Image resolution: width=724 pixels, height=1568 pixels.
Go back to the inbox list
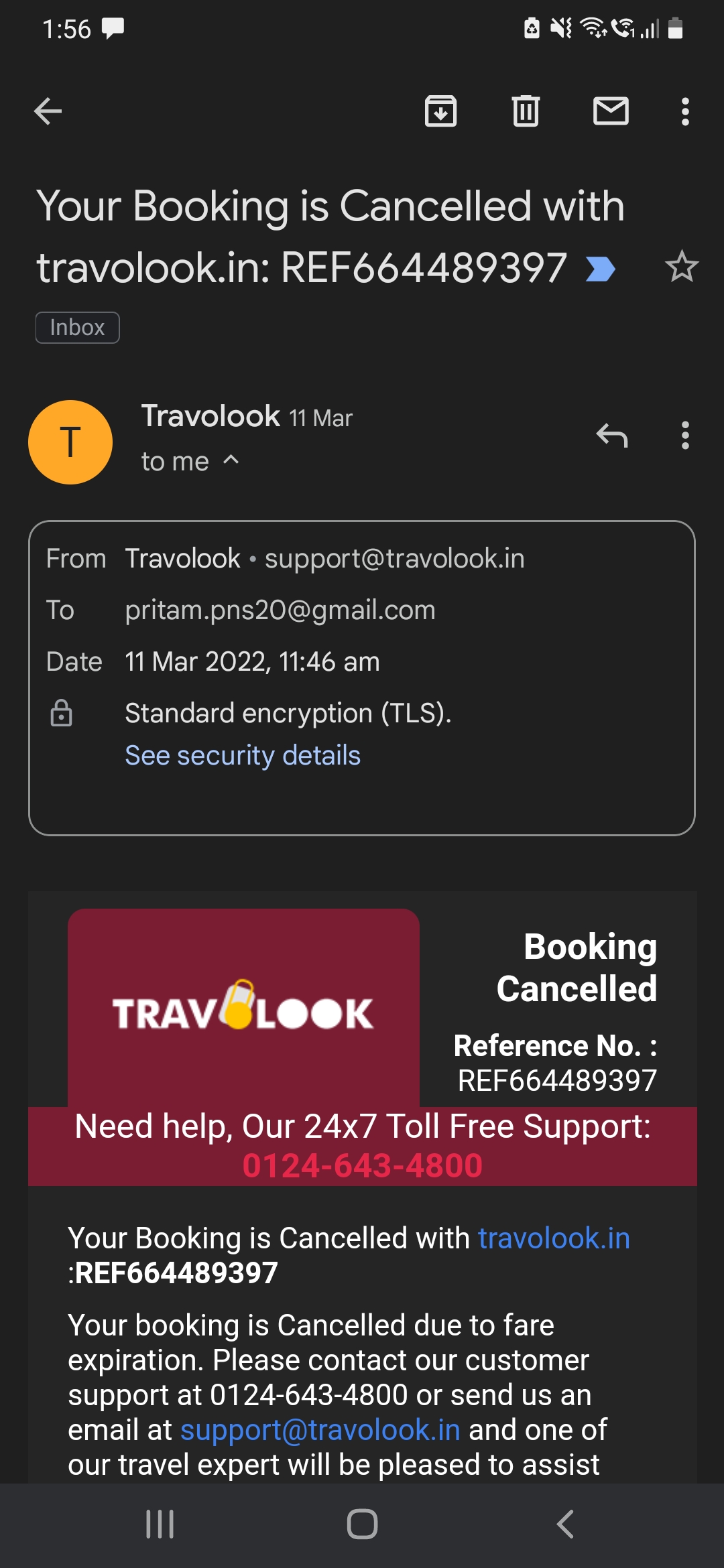(x=48, y=111)
